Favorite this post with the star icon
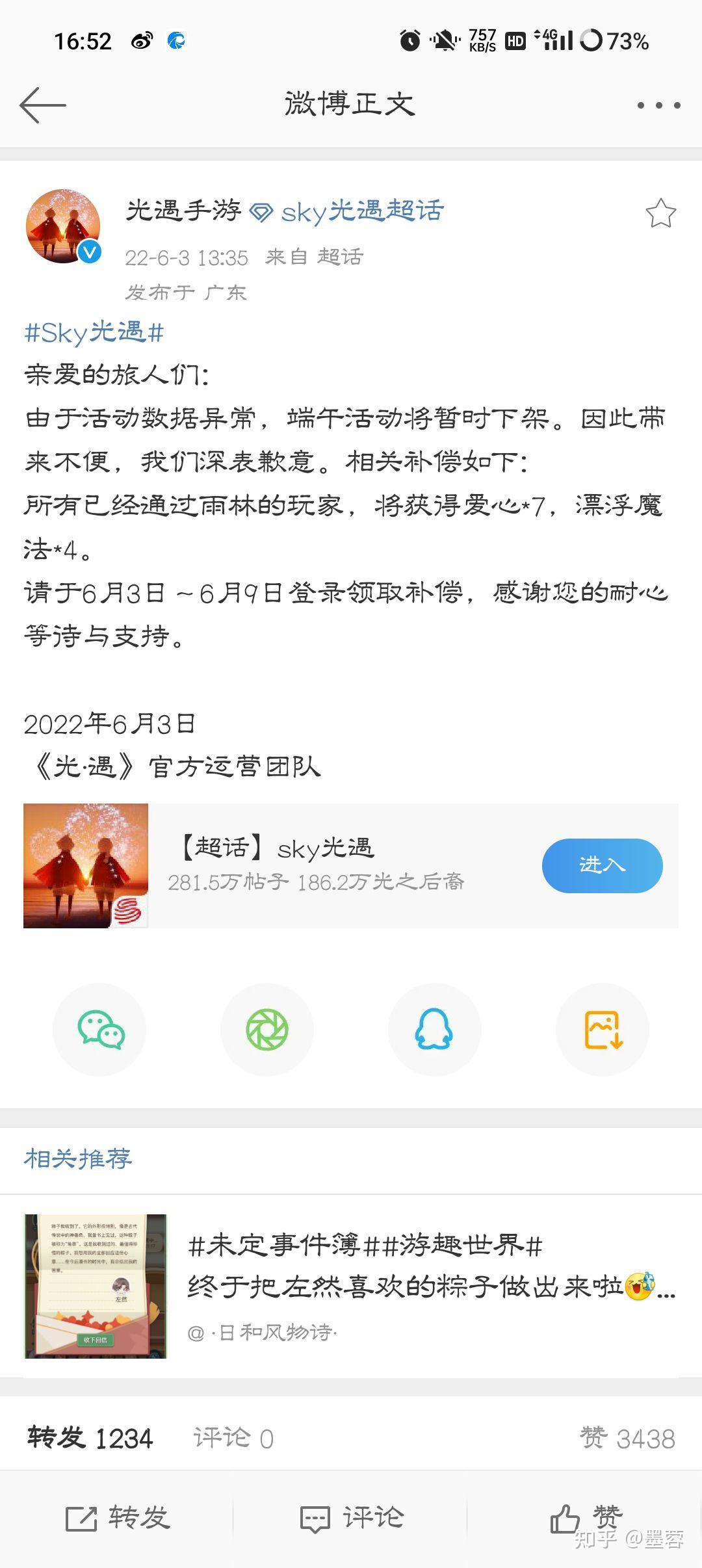The image size is (702, 1568). [660, 213]
